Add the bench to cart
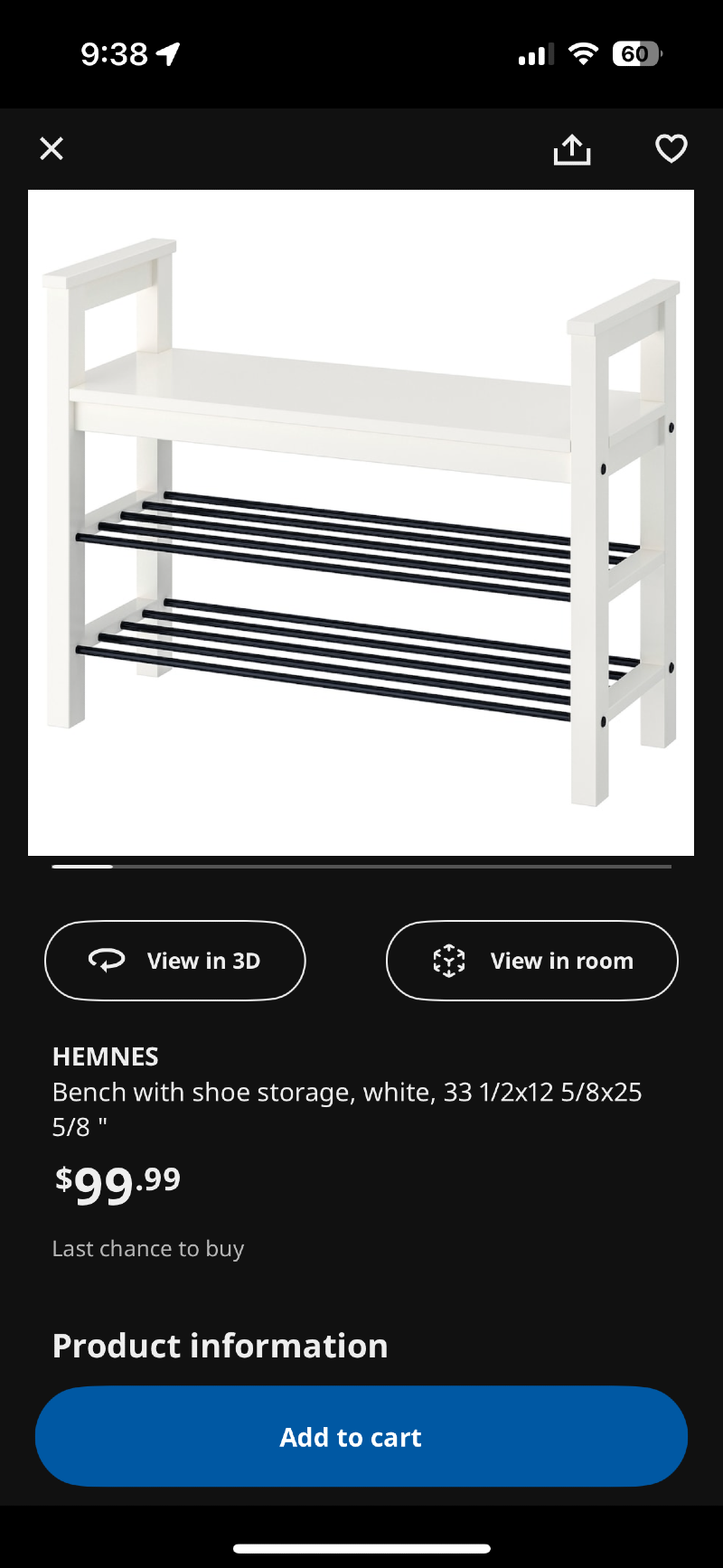 click(x=361, y=1436)
